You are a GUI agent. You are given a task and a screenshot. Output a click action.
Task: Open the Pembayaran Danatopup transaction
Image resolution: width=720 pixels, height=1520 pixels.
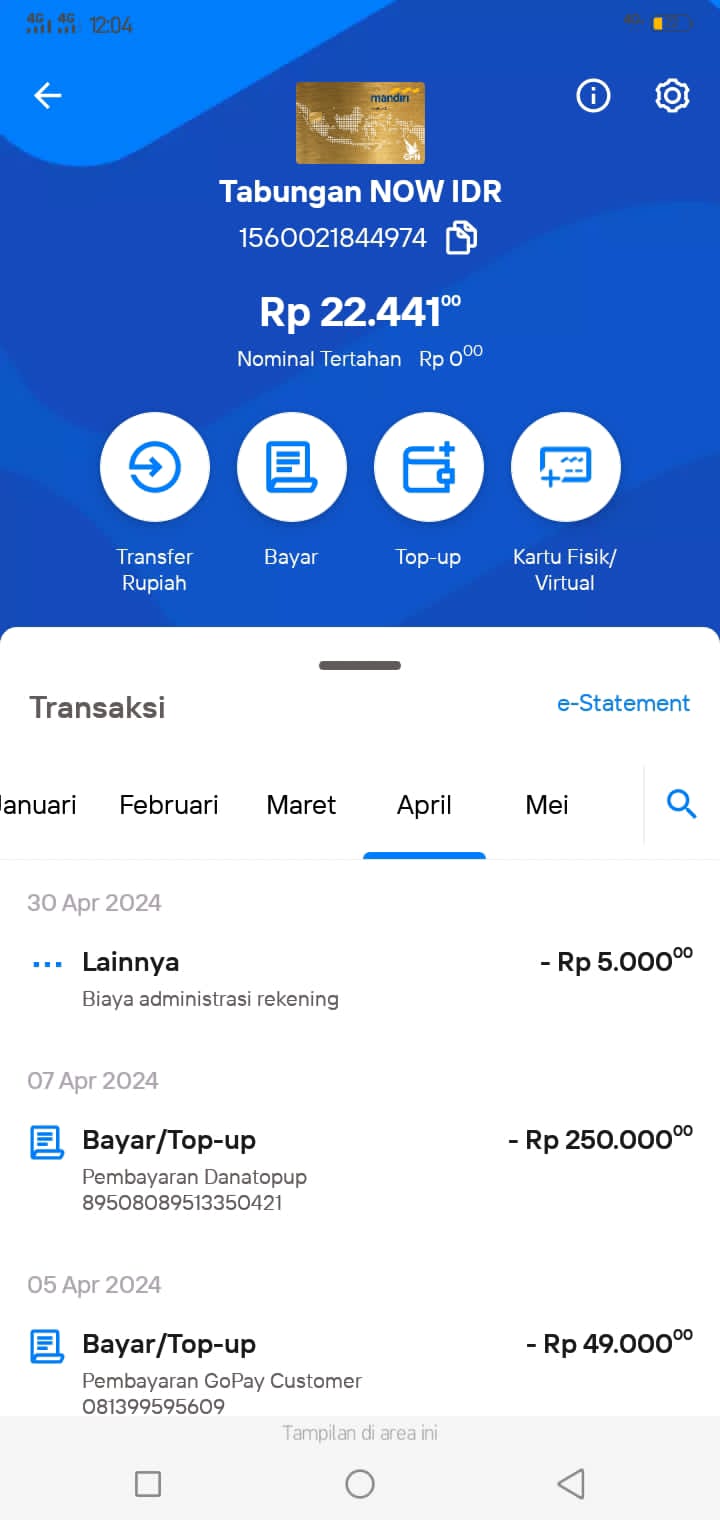click(360, 1170)
